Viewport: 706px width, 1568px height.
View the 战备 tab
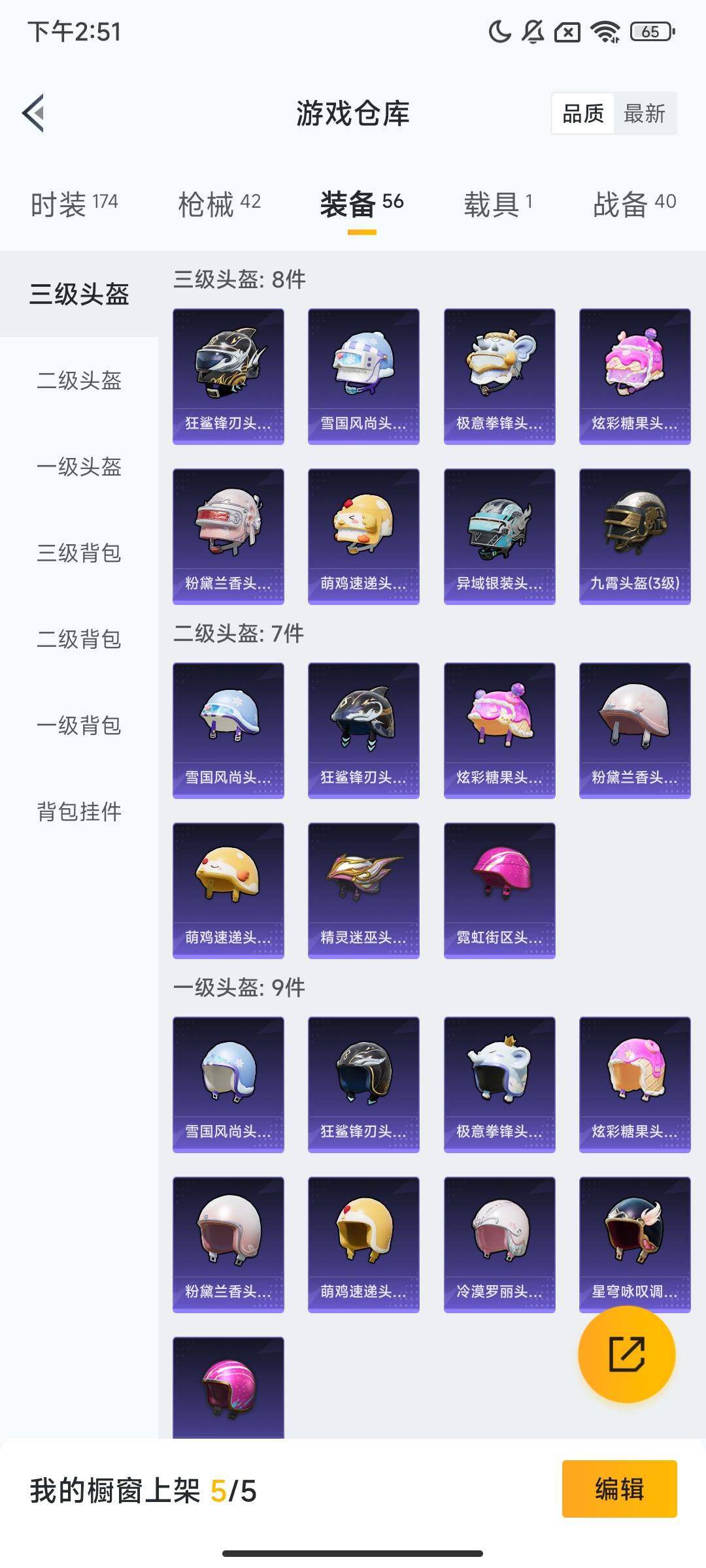[634, 204]
